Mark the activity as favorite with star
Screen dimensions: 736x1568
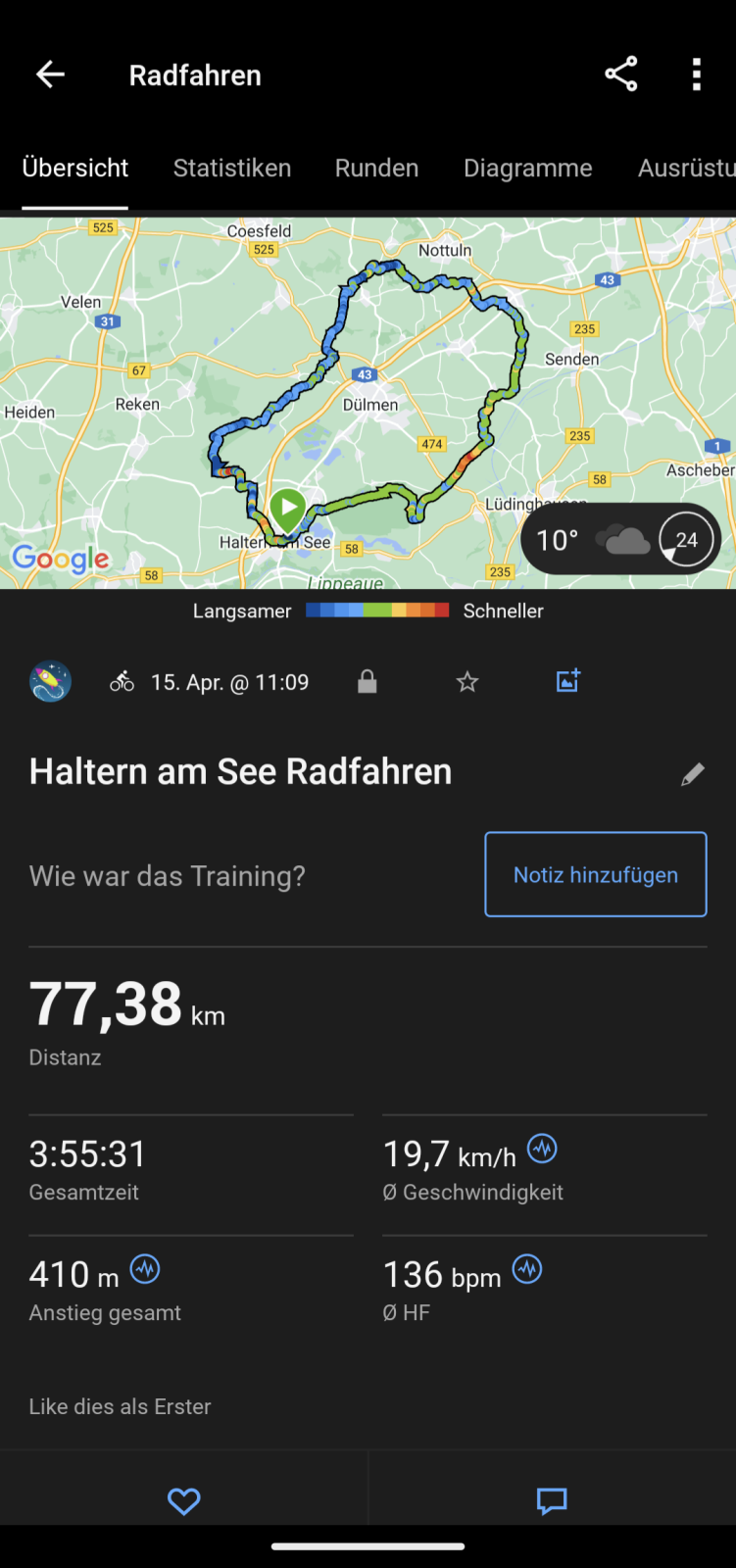point(467,682)
